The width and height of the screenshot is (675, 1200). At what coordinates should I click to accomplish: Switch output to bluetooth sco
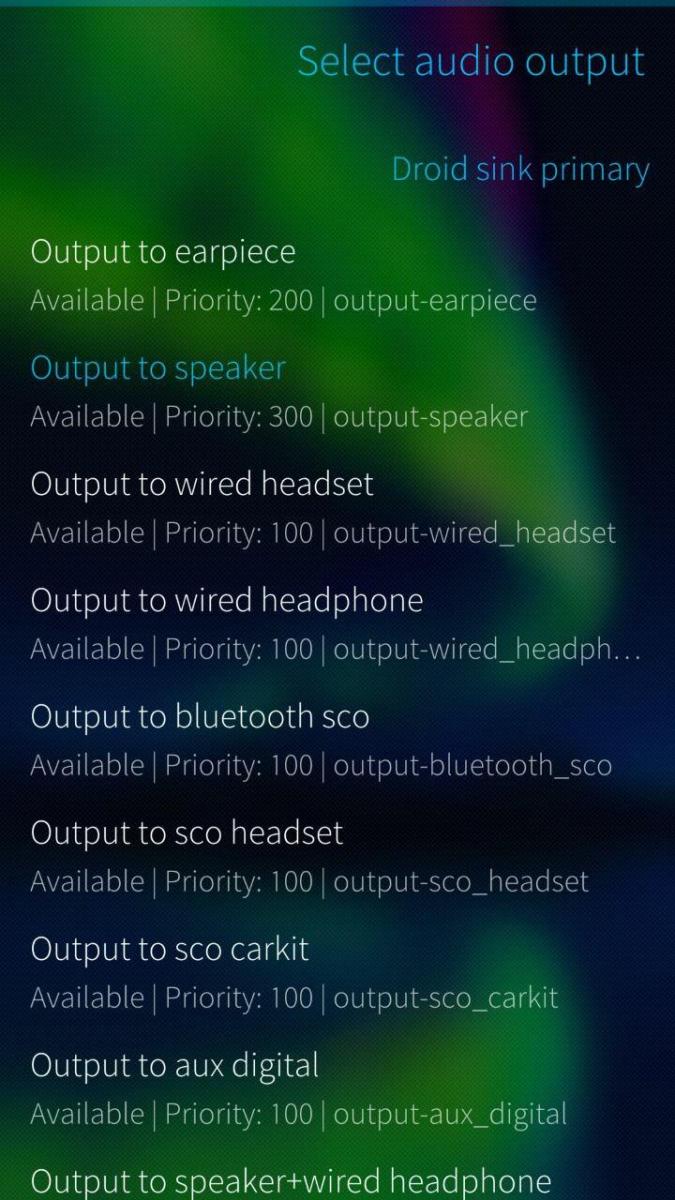(200, 716)
